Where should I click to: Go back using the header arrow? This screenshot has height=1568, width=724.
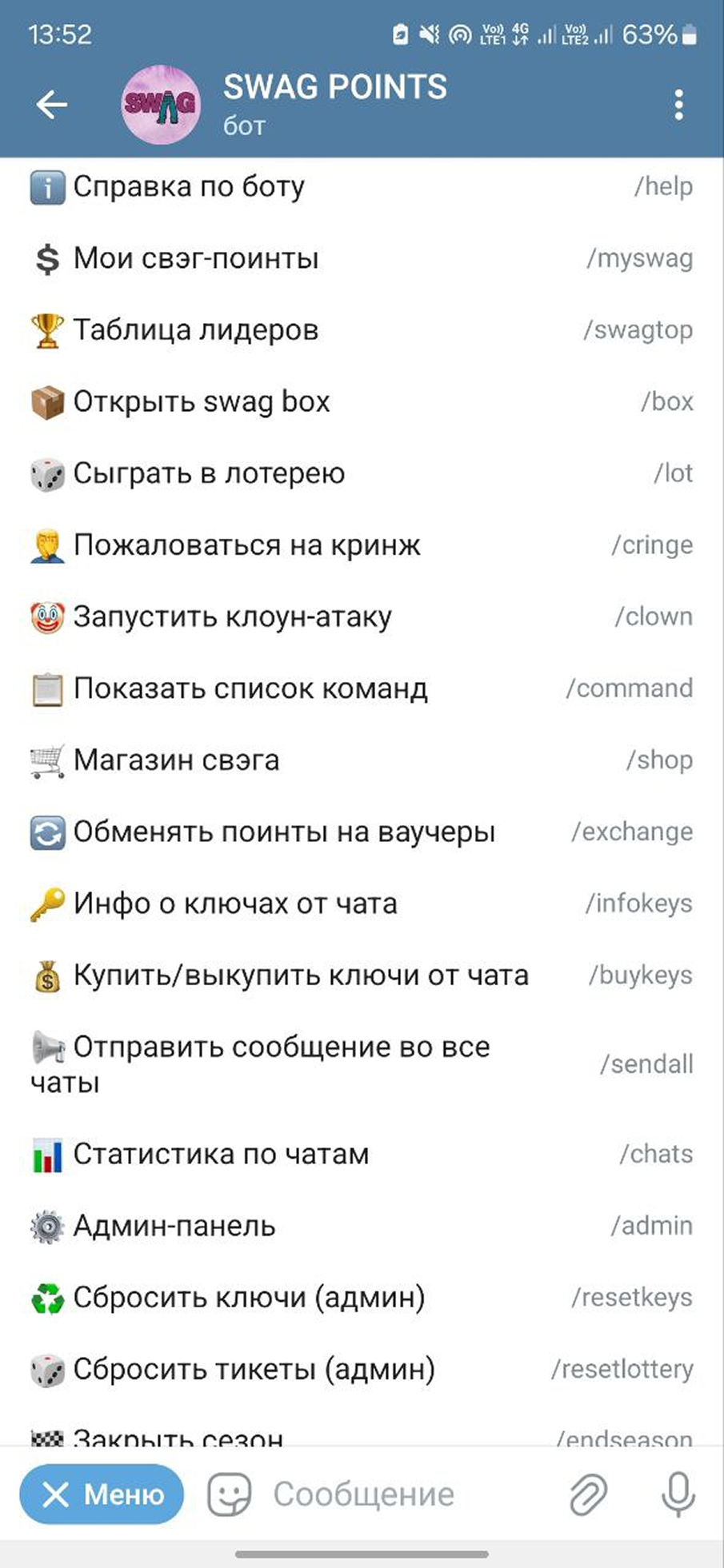click(x=52, y=105)
